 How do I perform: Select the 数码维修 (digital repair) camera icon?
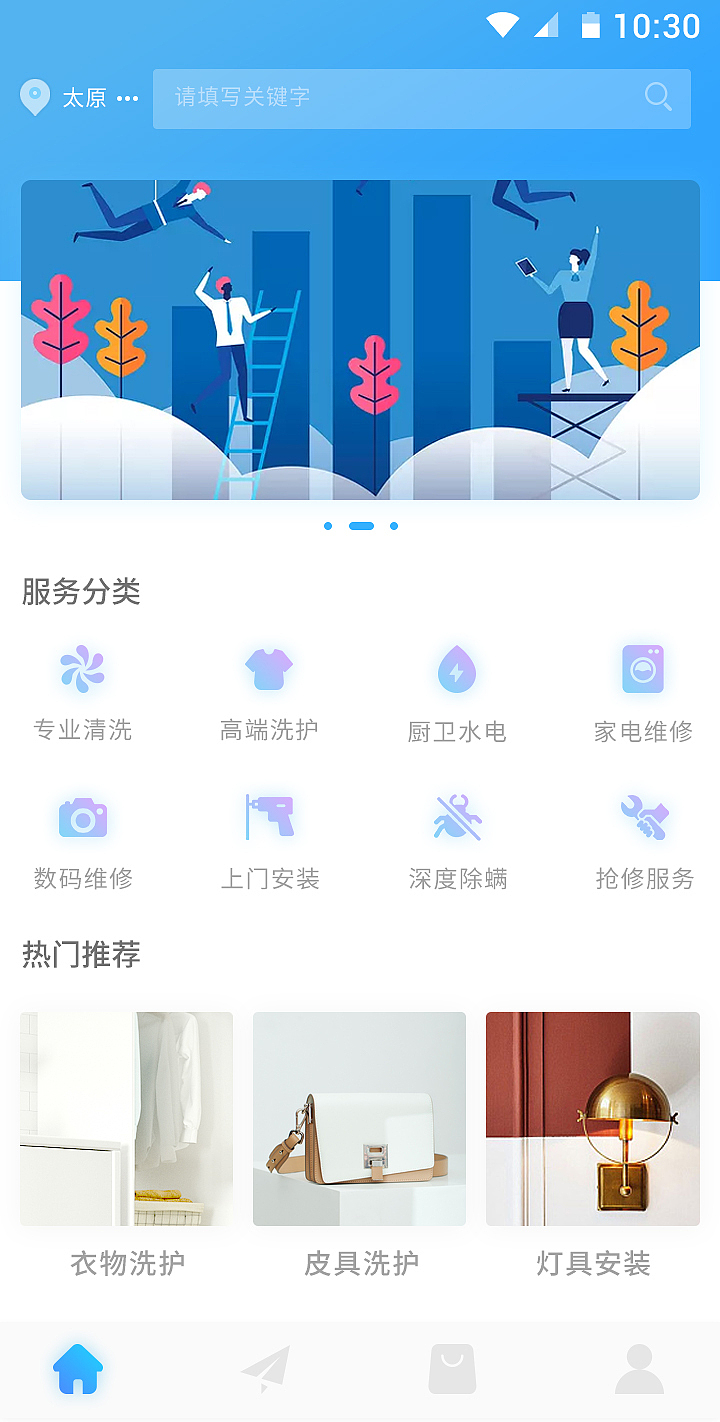(x=83, y=817)
